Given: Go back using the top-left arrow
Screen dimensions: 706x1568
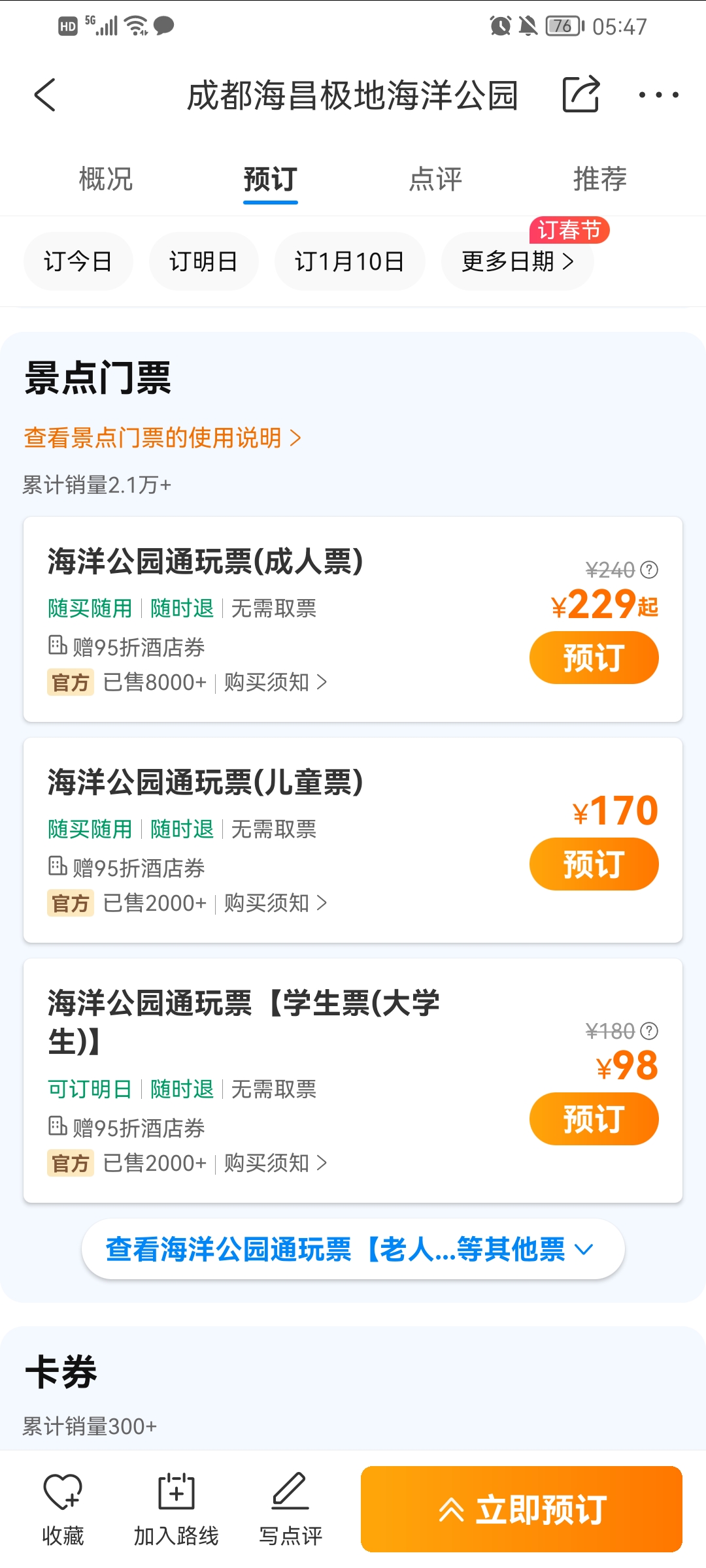Looking at the screenshot, I should (x=45, y=95).
